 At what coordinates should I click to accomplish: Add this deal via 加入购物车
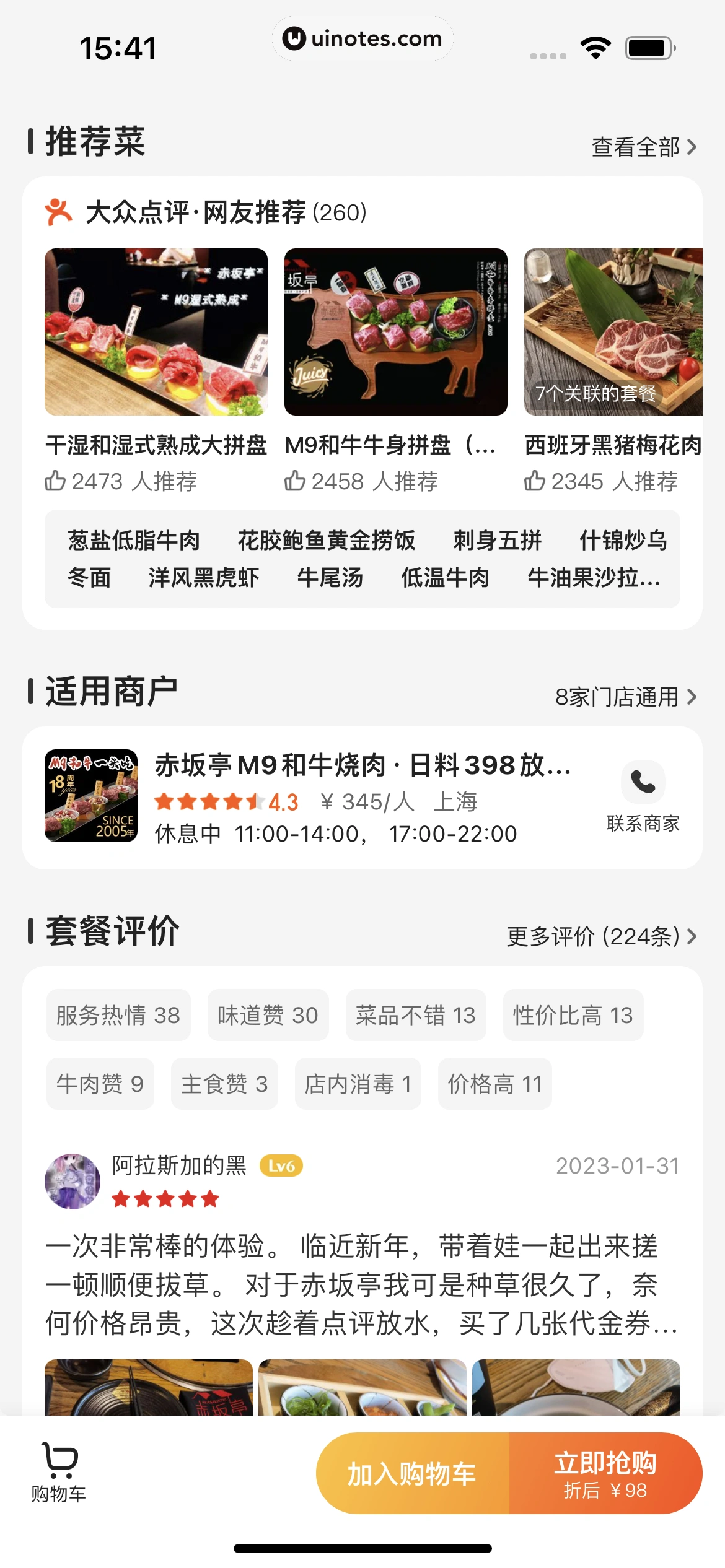coord(412,1474)
